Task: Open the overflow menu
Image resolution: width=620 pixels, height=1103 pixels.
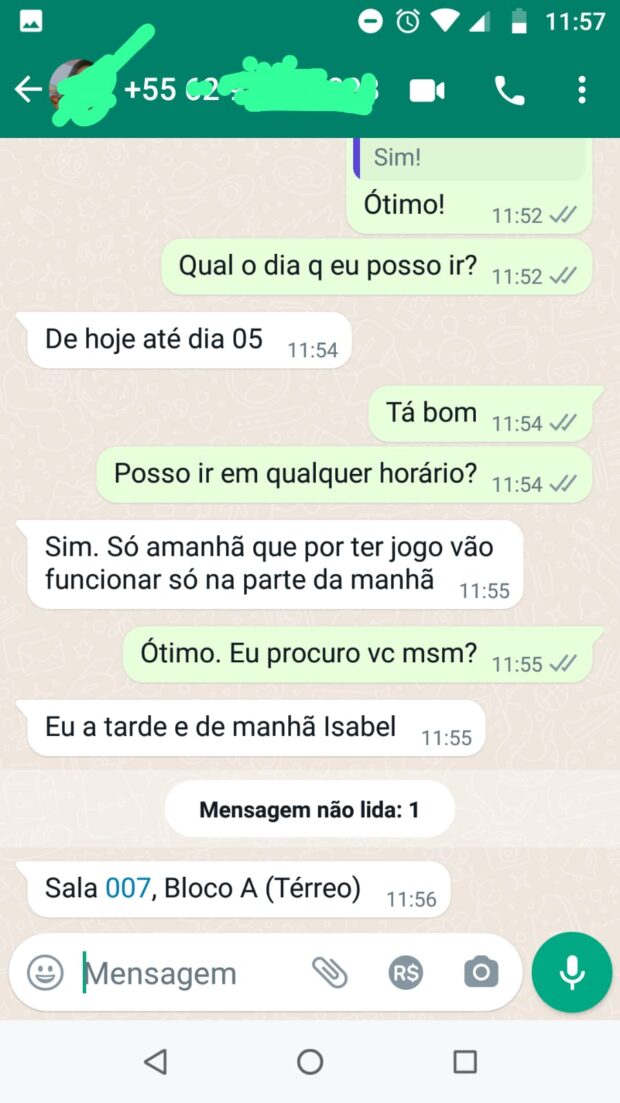Action: pos(582,91)
